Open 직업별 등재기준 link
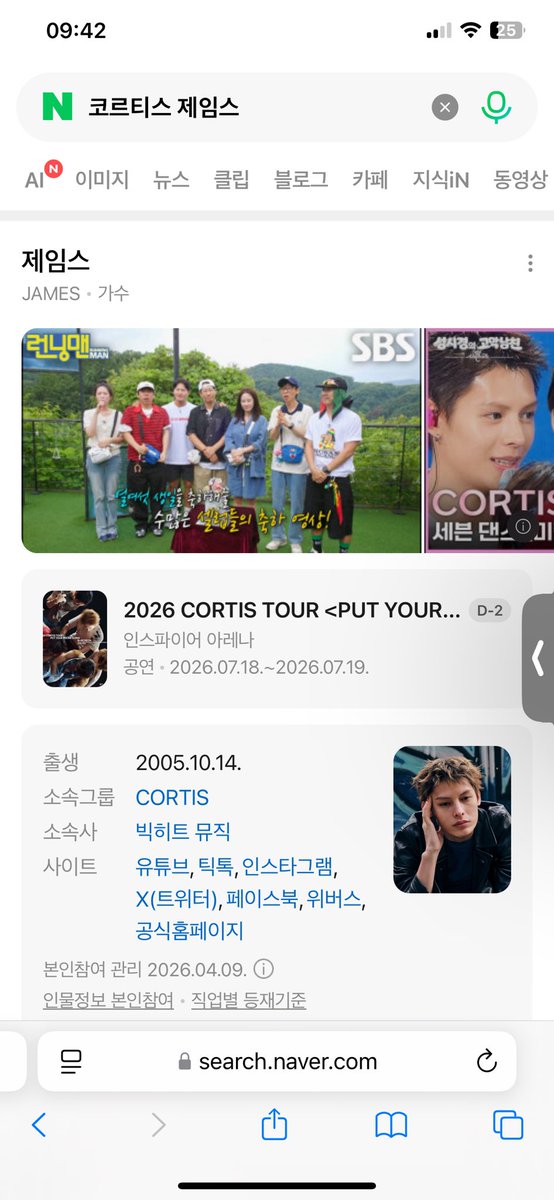The width and height of the screenshot is (554, 1200). [248, 1000]
